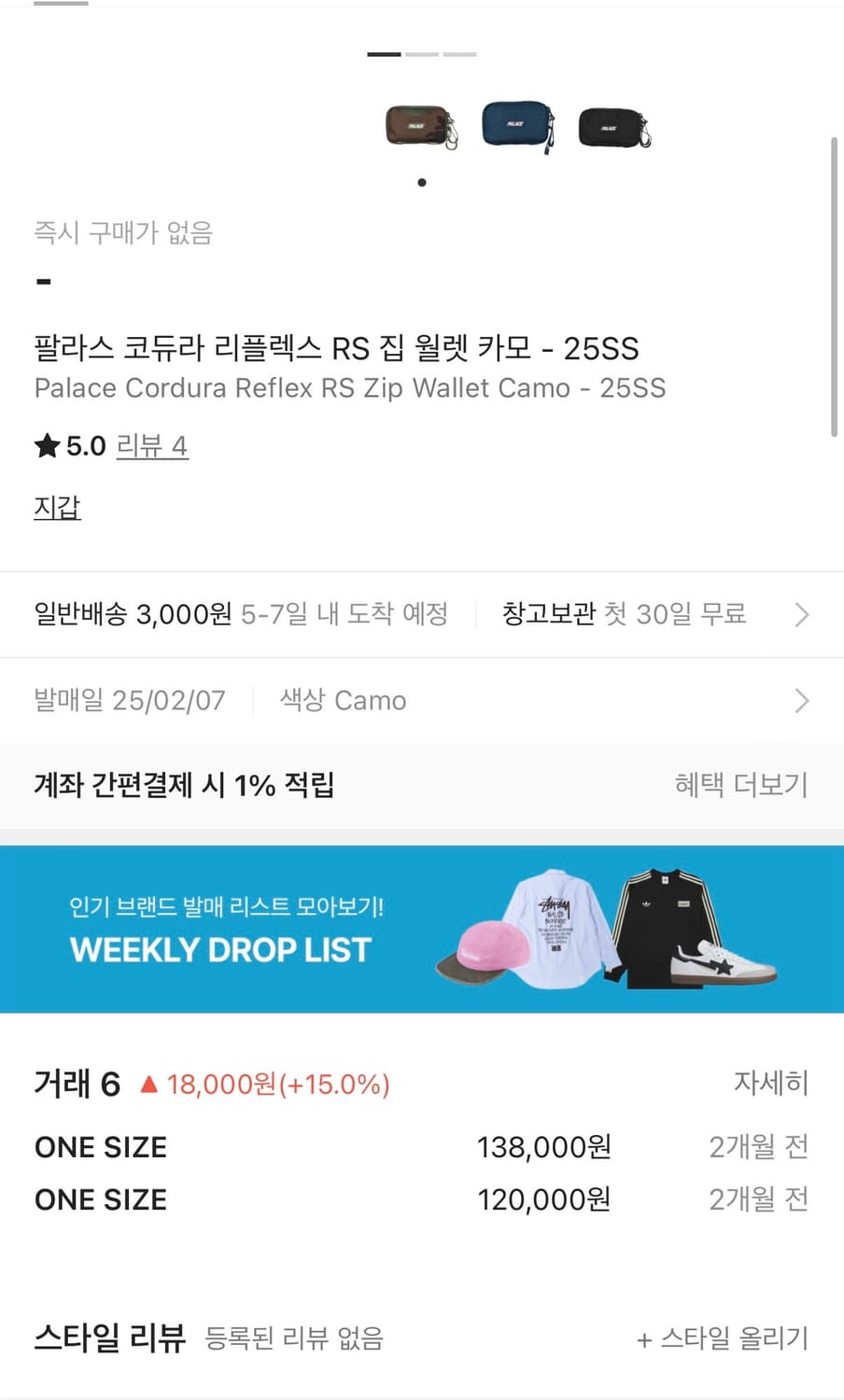Viewport: 844px width, 1400px height.
Task: Select the ONE SIZE 138,000원 transaction row
Action: pyautogui.click(x=422, y=1146)
